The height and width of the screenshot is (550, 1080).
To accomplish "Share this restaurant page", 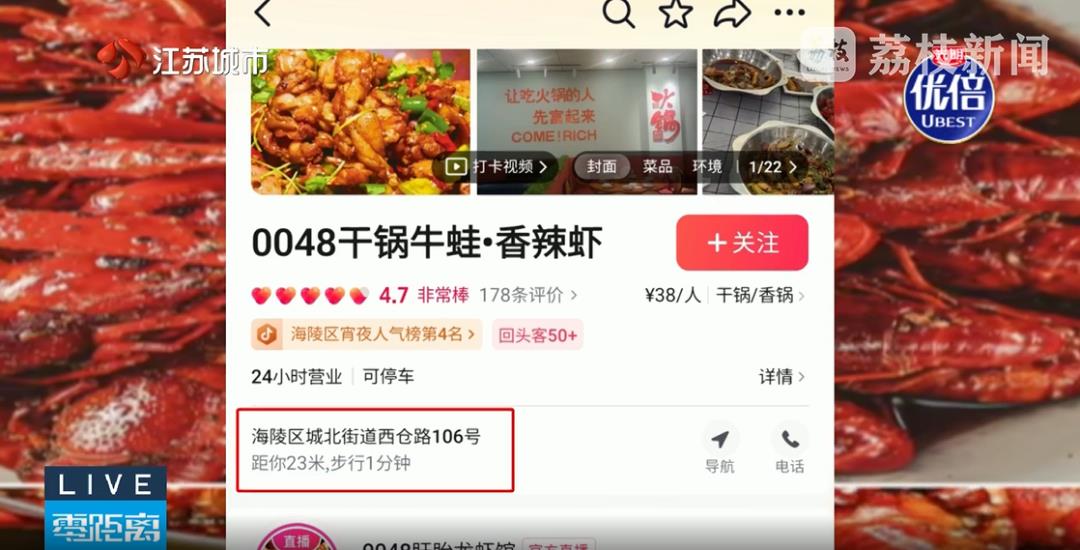I will (732, 12).
